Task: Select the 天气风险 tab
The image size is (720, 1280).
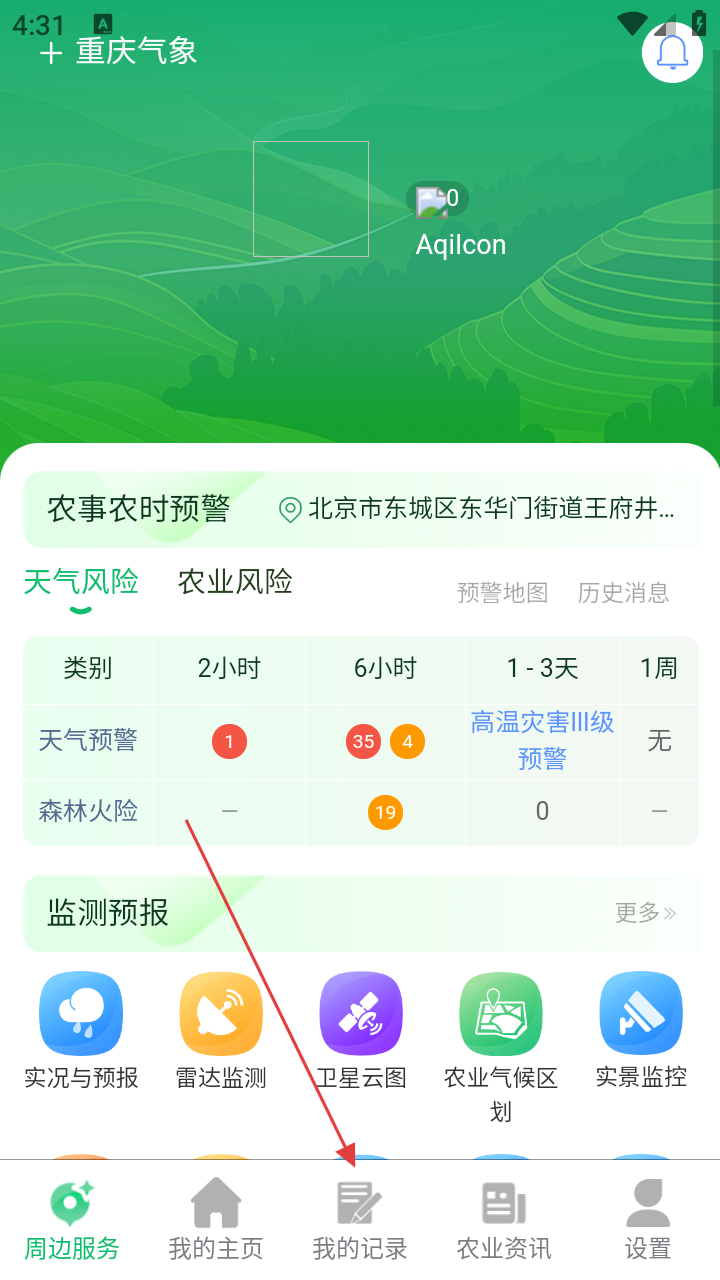Action: point(81,582)
